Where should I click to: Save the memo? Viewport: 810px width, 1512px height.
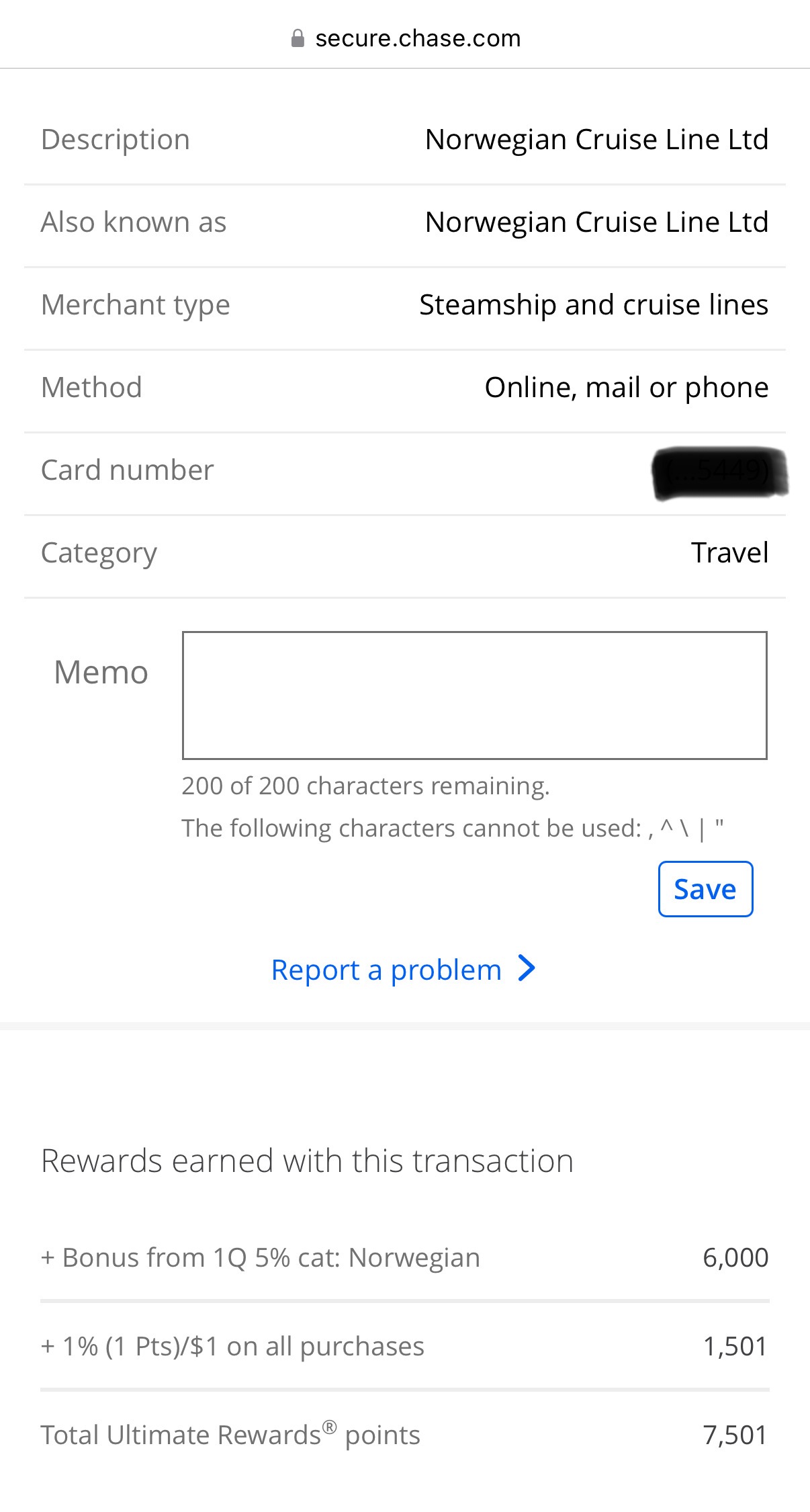tap(705, 888)
